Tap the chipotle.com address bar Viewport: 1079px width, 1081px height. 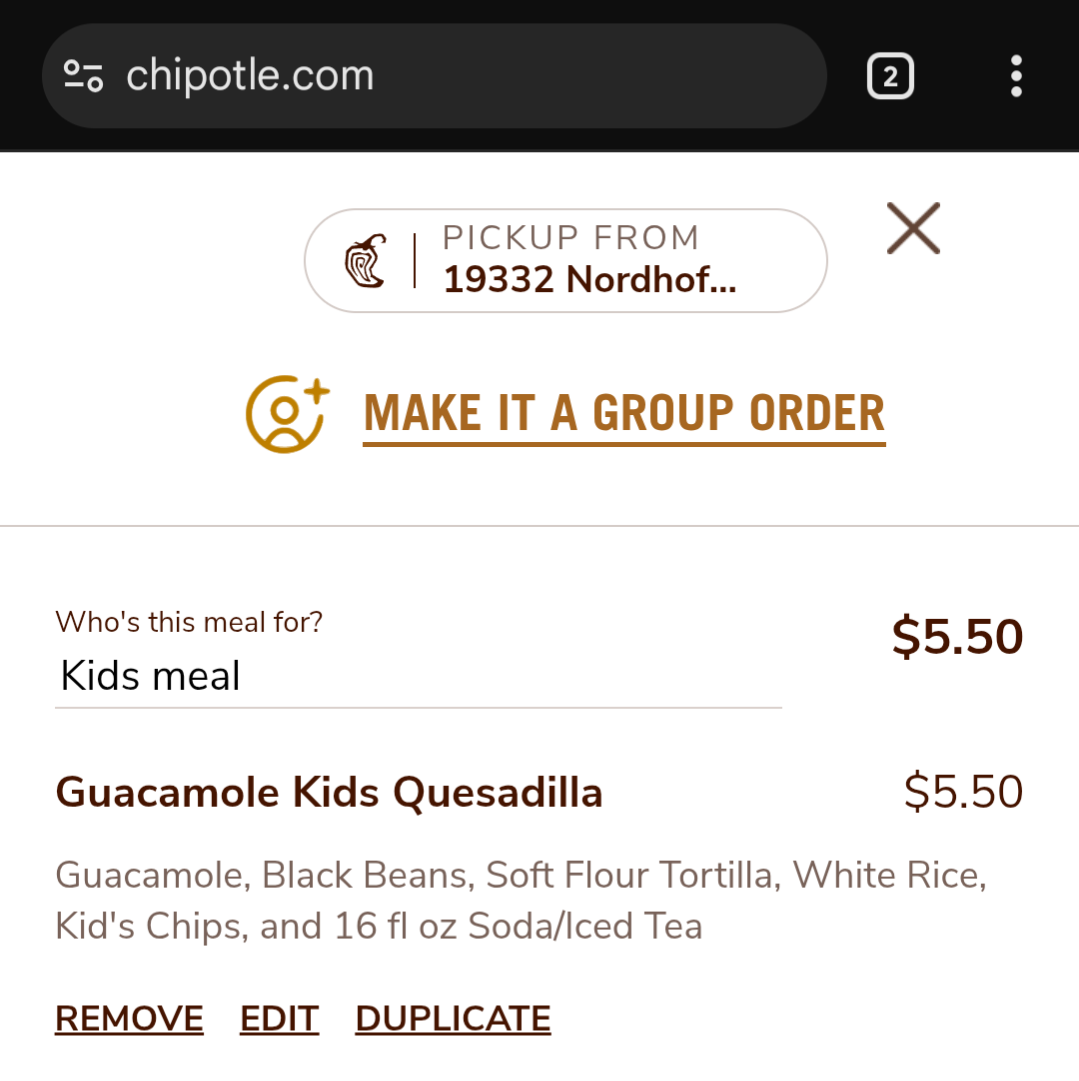point(450,76)
